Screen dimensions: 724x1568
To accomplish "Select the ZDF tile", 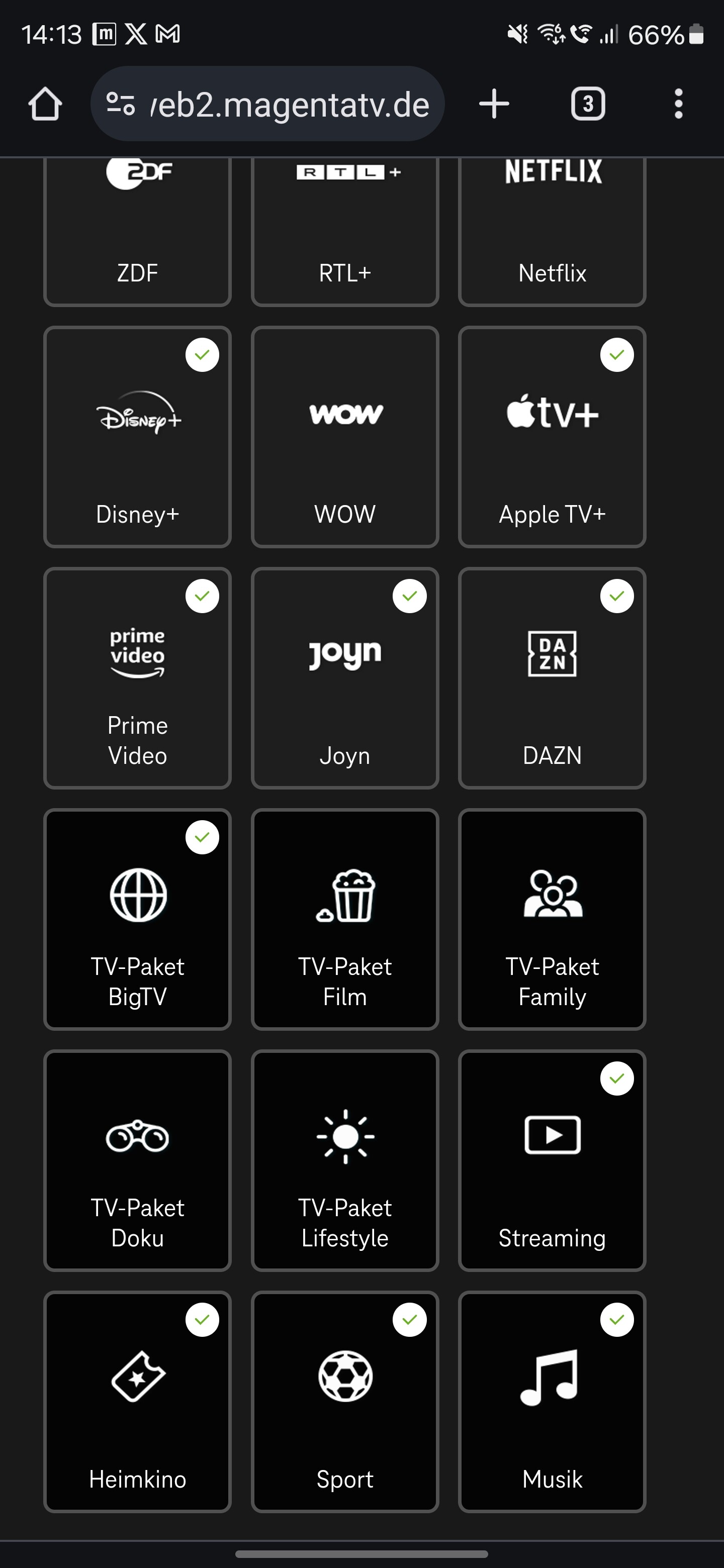I will [x=138, y=231].
